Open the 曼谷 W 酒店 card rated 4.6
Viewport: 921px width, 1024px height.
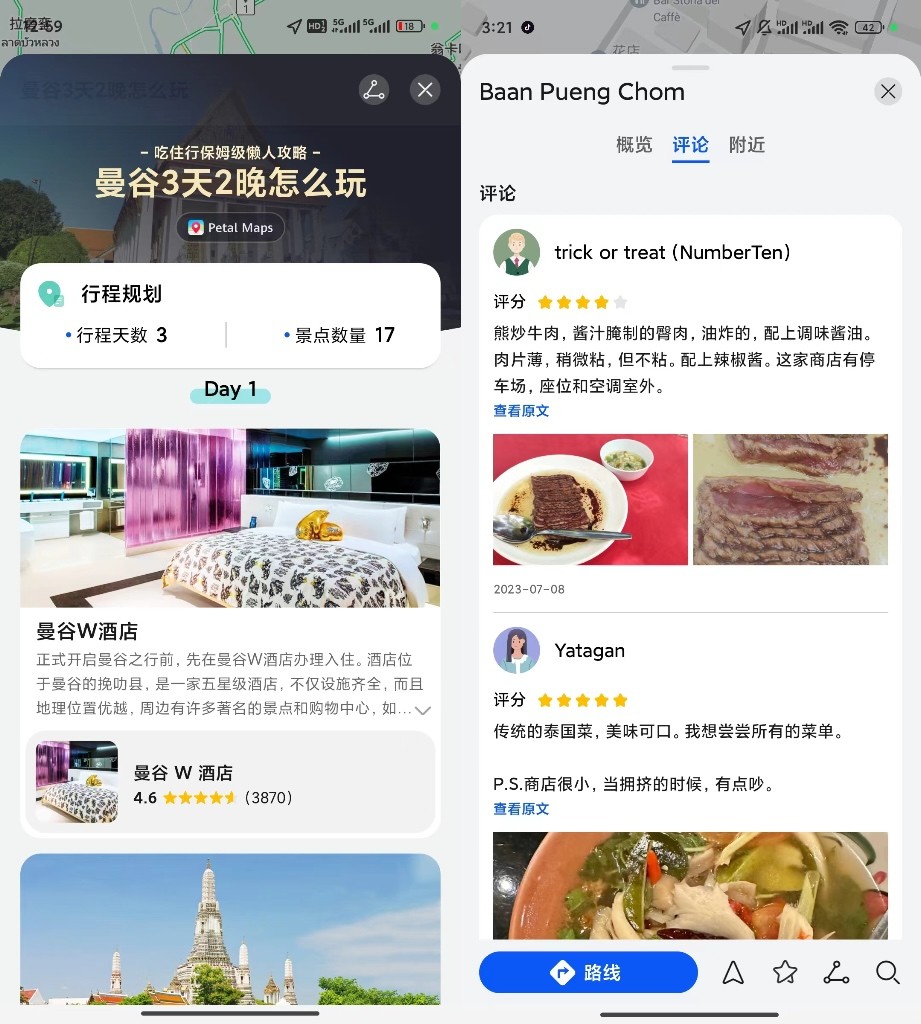pyautogui.click(x=230, y=783)
